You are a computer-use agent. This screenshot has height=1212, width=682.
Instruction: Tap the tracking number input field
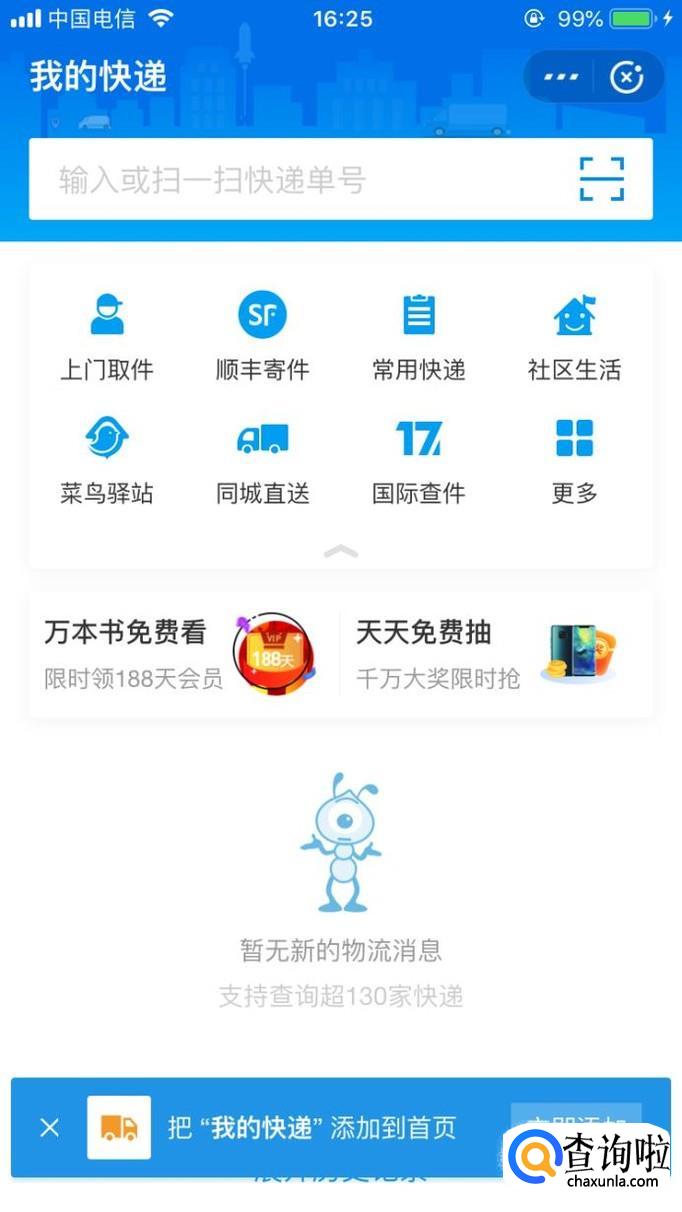pos(300,180)
